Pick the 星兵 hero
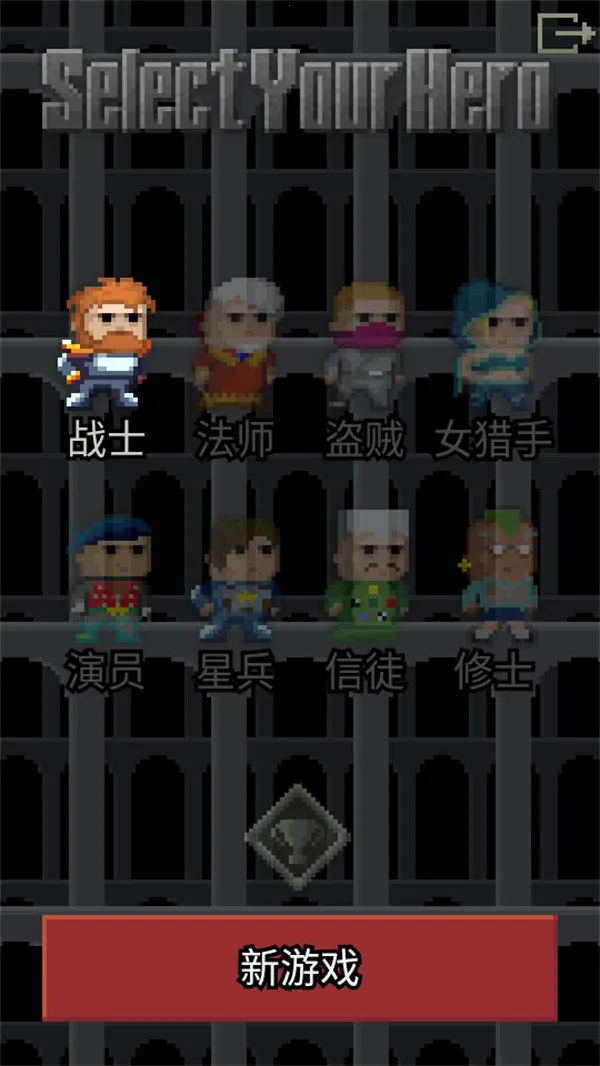 [x=237, y=578]
